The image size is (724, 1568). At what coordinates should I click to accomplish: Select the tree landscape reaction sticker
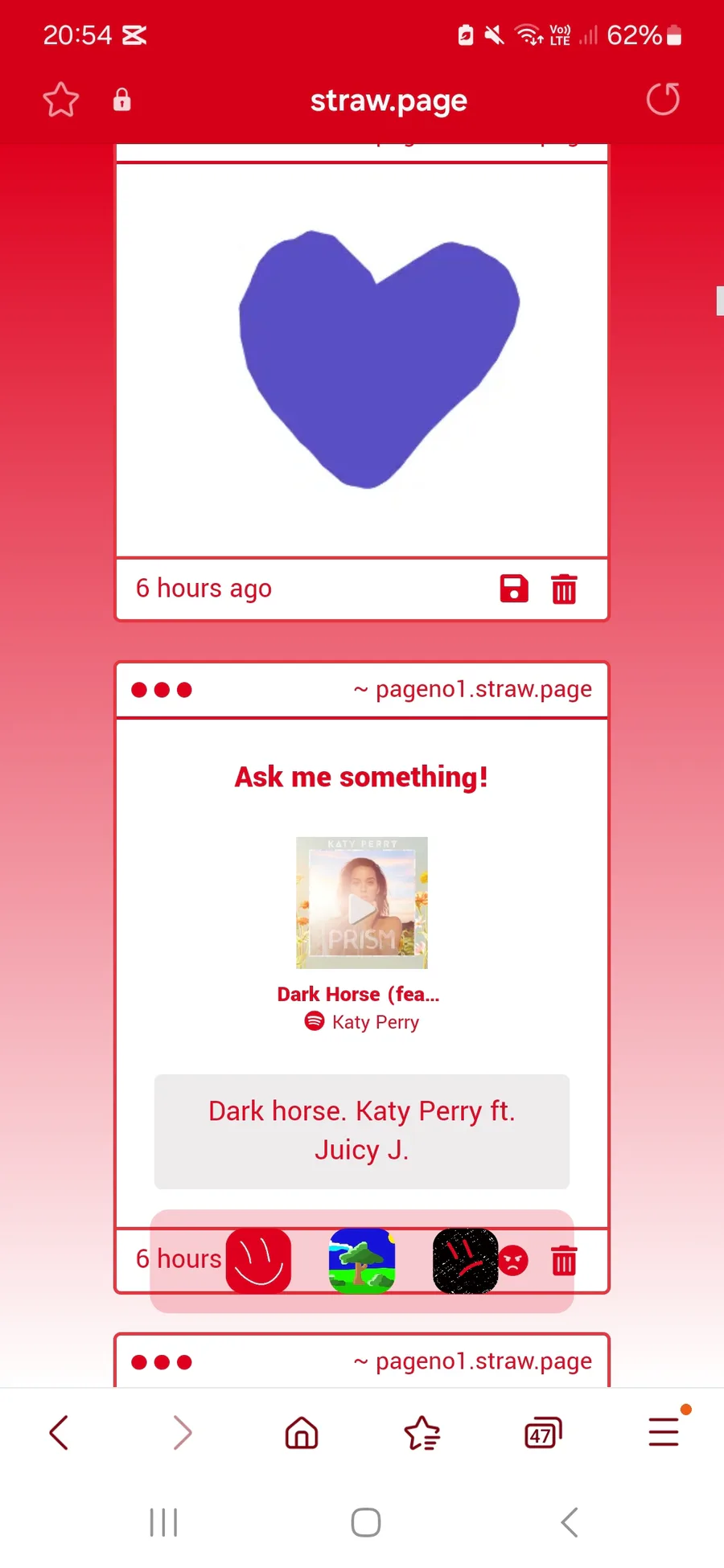pos(362,1261)
